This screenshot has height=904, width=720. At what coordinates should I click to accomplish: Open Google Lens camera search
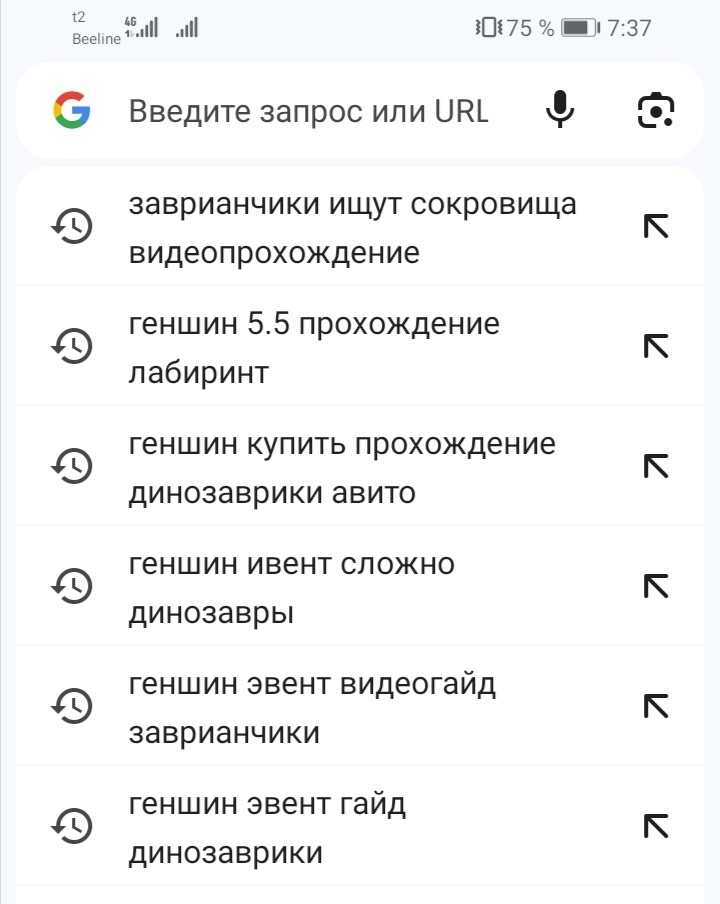pos(655,110)
